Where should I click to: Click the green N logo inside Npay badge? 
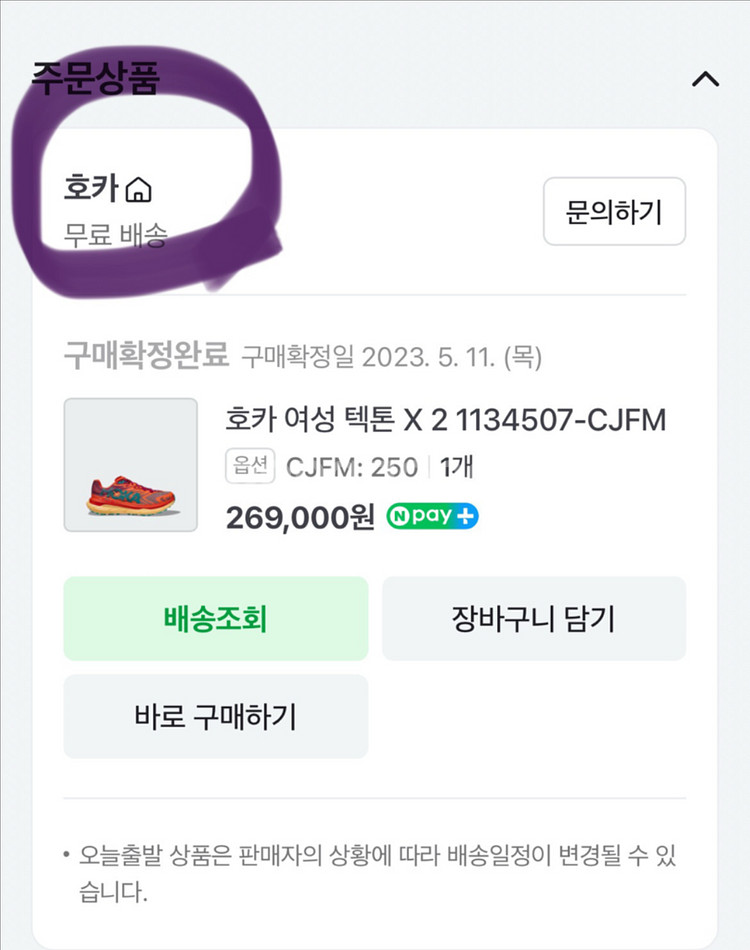click(x=400, y=516)
